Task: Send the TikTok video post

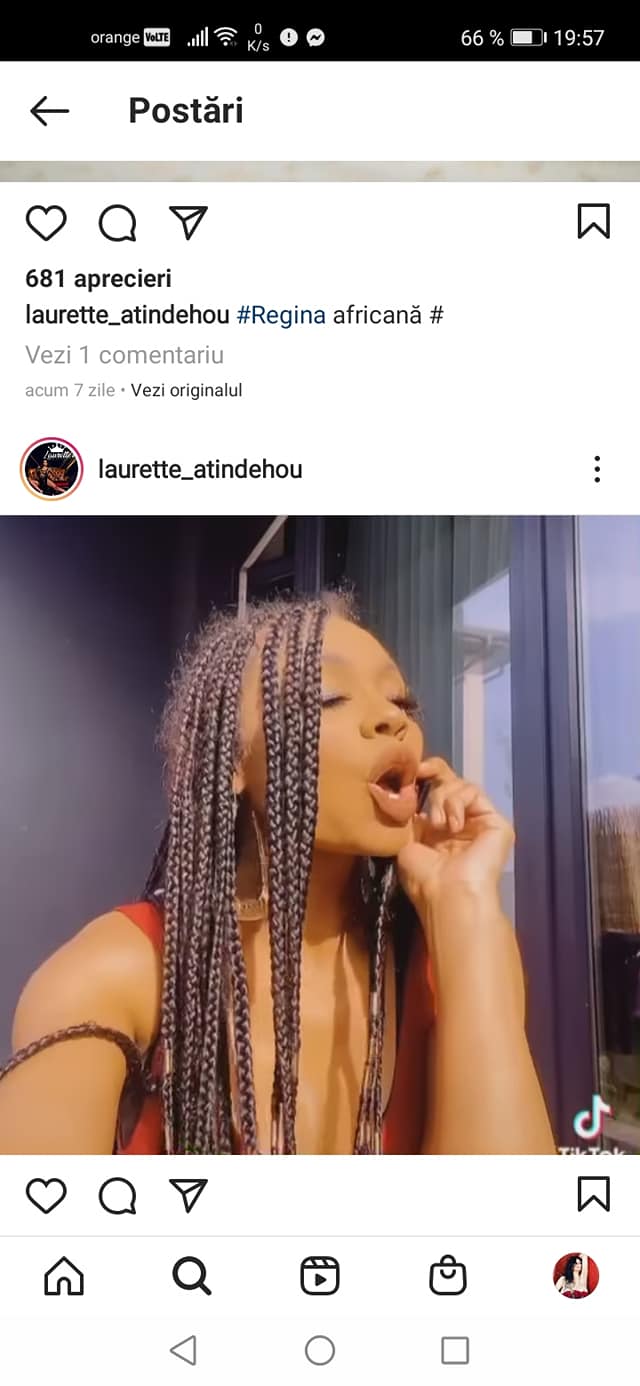Action: 188,1195
